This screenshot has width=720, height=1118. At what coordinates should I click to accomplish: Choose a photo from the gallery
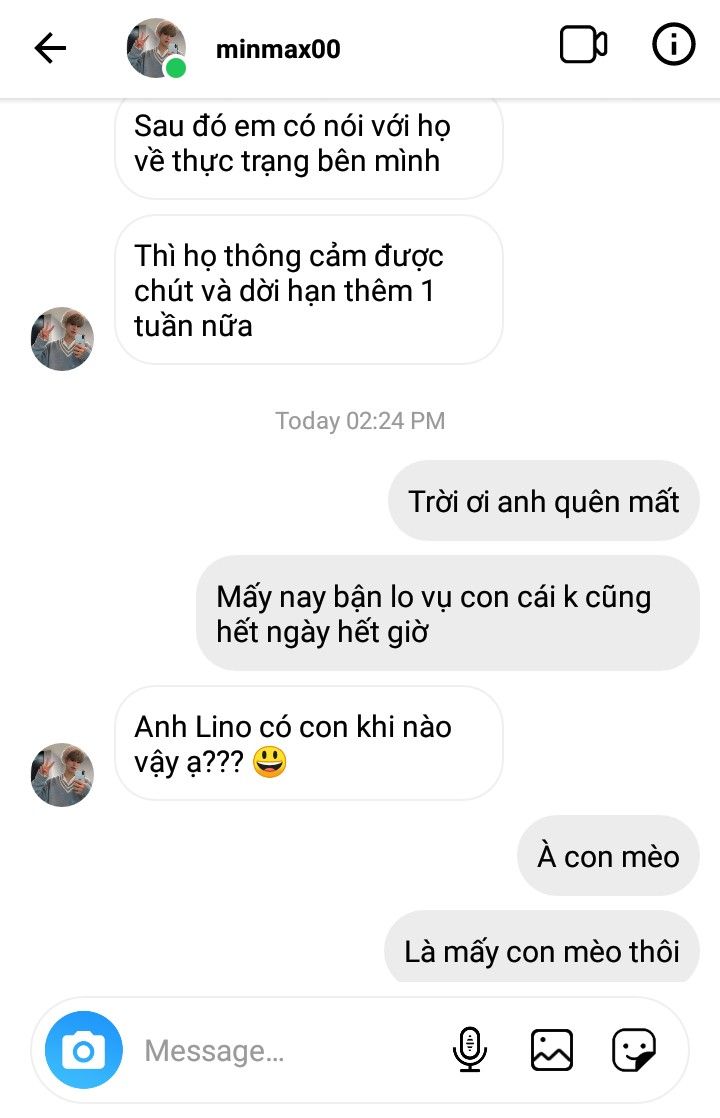coord(551,1050)
